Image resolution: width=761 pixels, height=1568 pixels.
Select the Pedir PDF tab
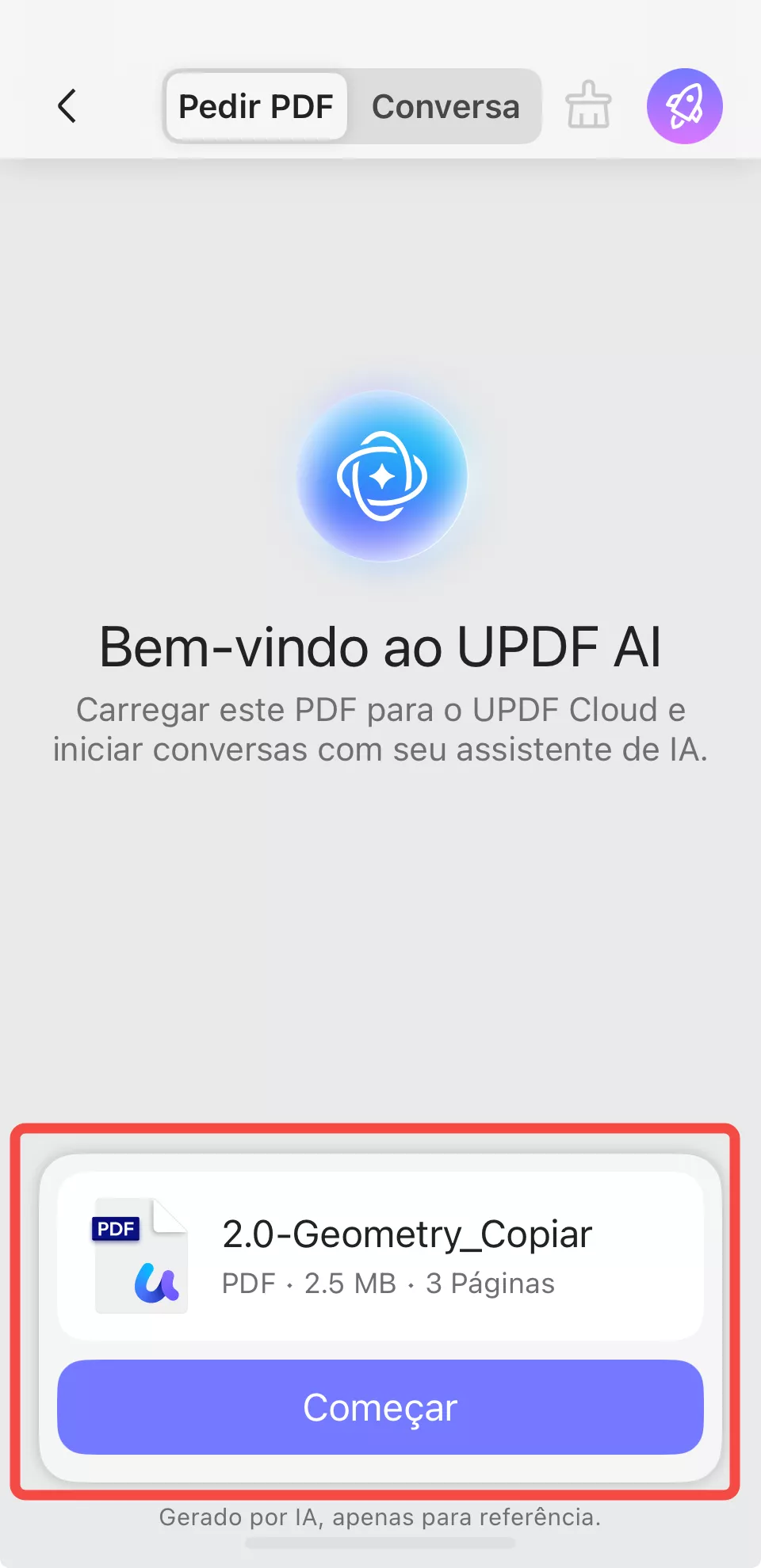(x=256, y=105)
